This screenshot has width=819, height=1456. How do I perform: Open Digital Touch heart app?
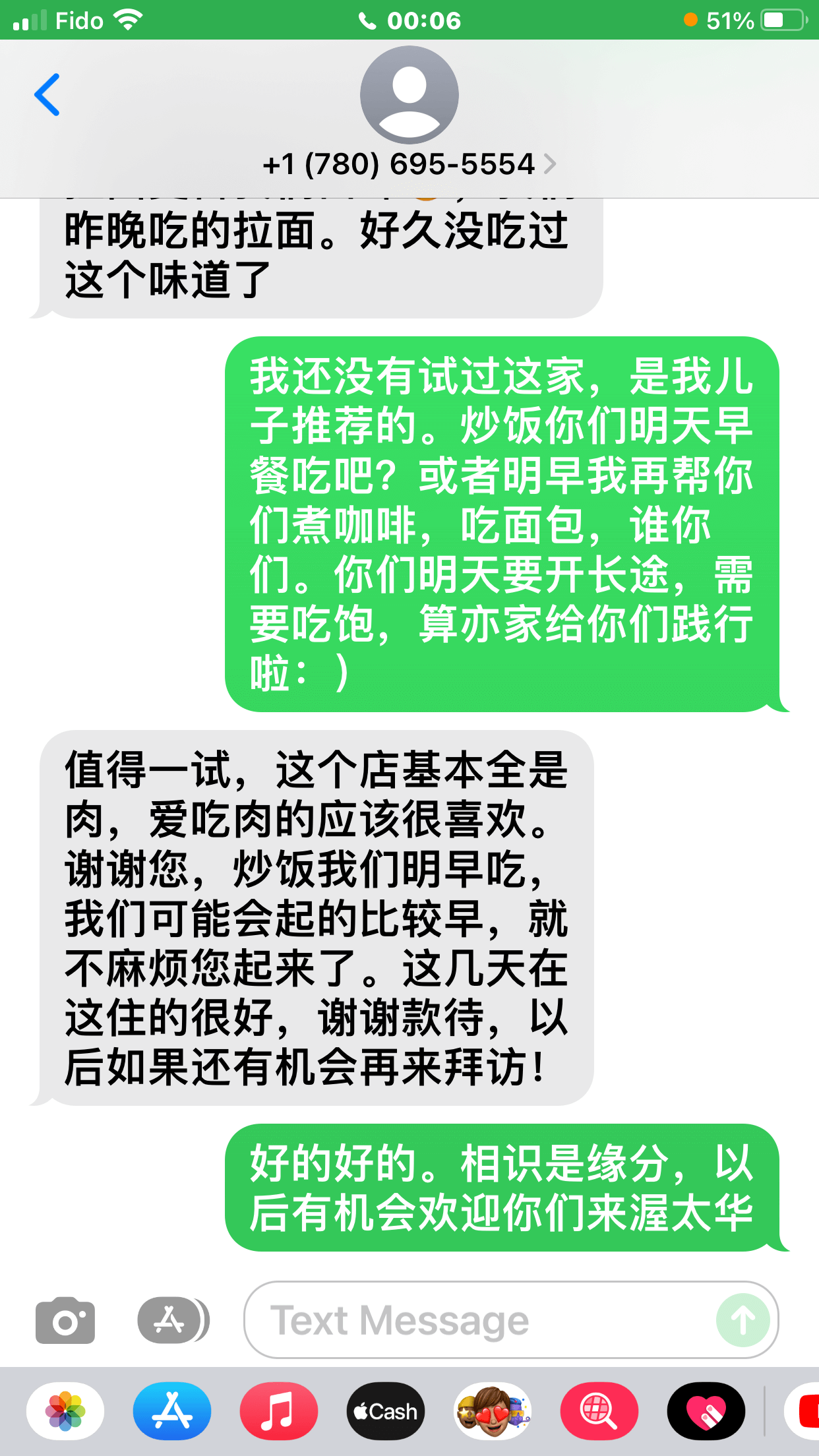pyautogui.click(x=706, y=1411)
